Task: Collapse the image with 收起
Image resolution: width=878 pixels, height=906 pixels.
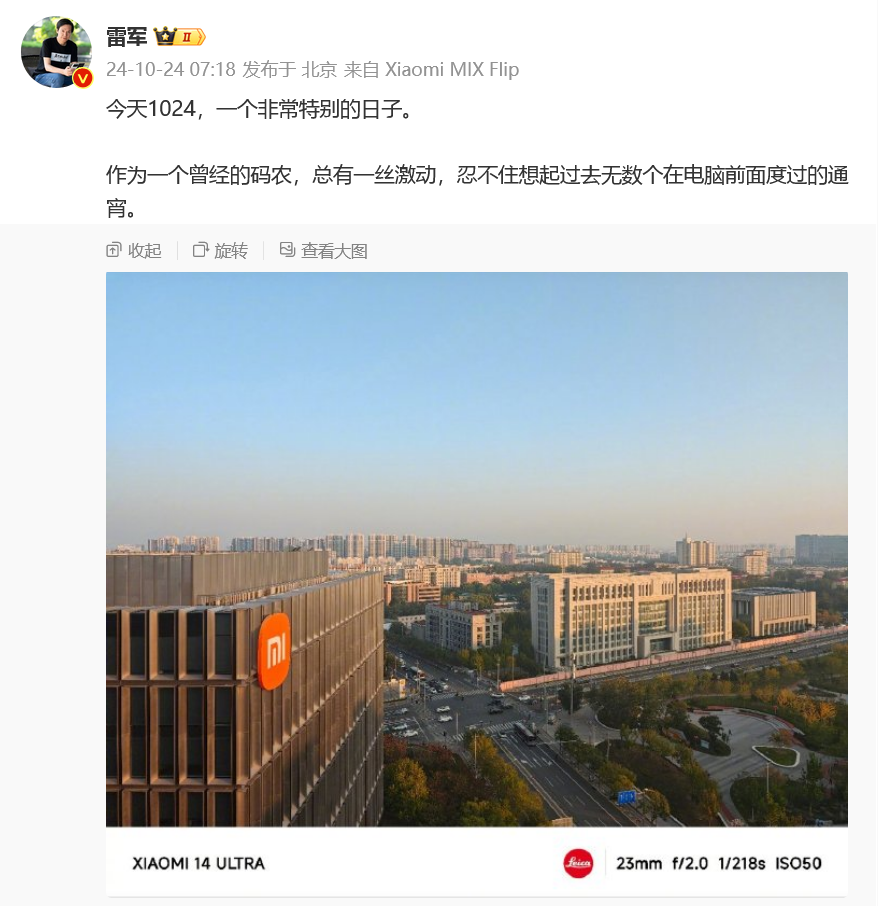Action: (x=134, y=251)
